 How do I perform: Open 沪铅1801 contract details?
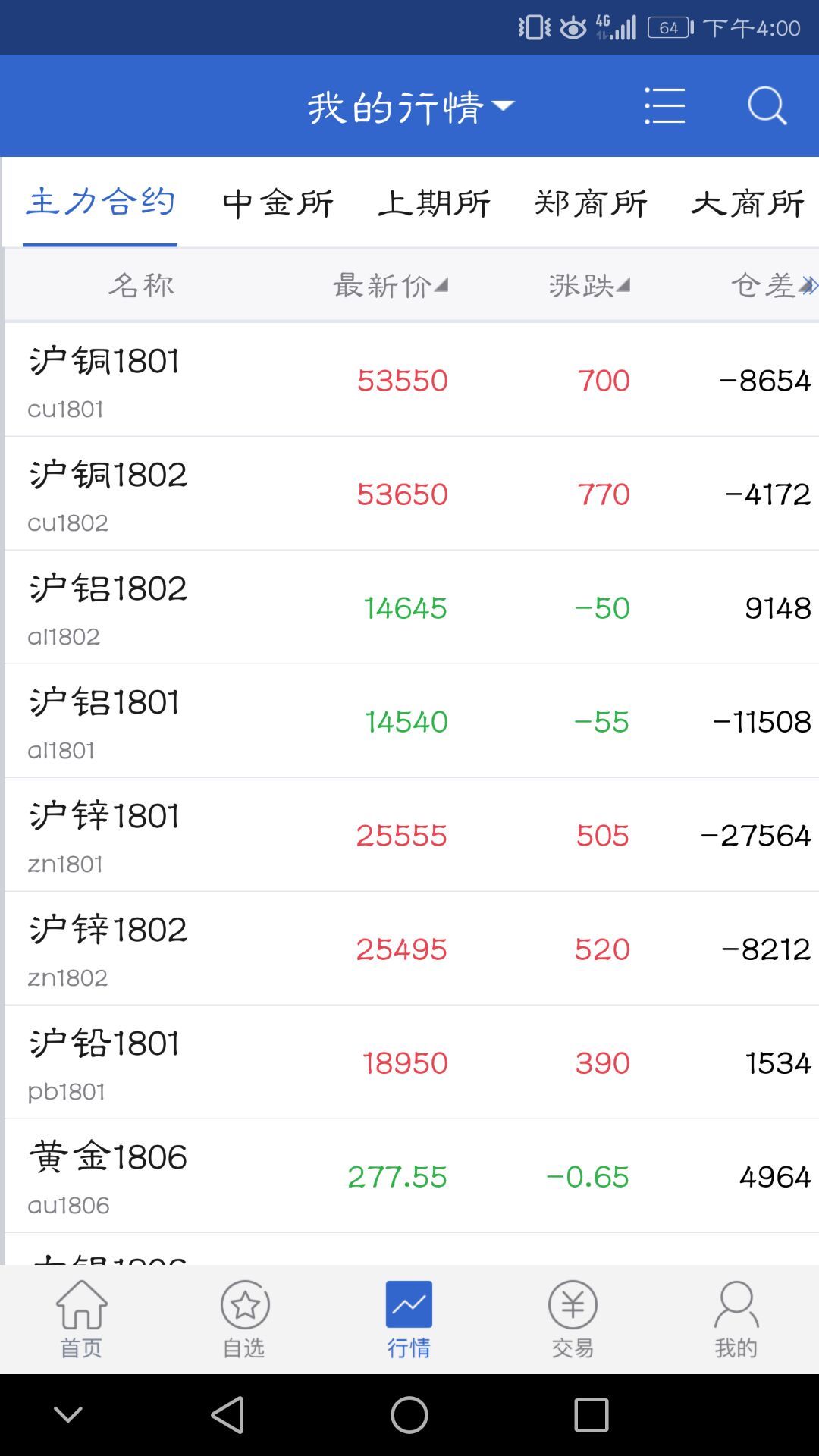click(x=409, y=1062)
